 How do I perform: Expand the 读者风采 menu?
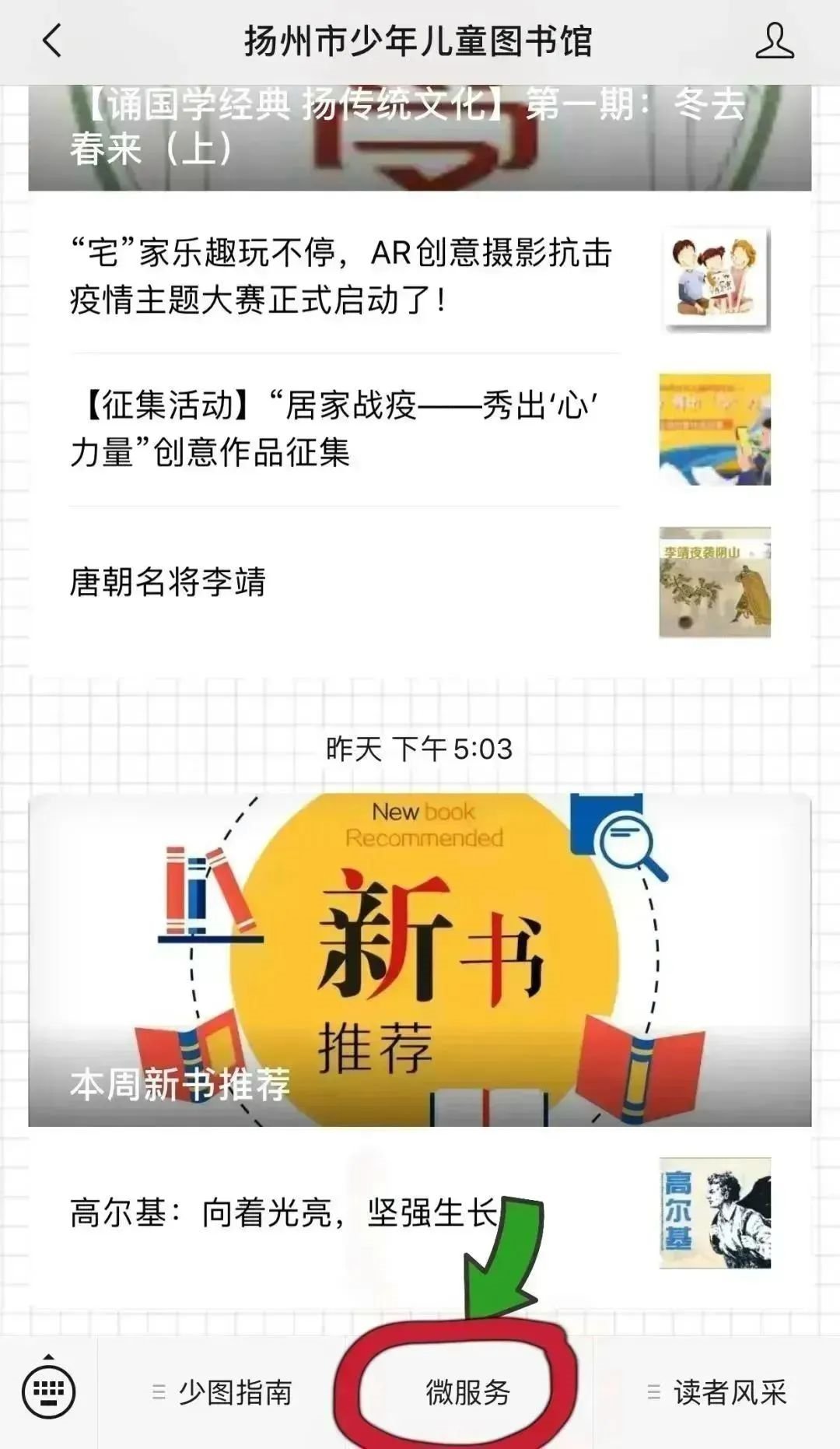pyautogui.click(x=717, y=1392)
